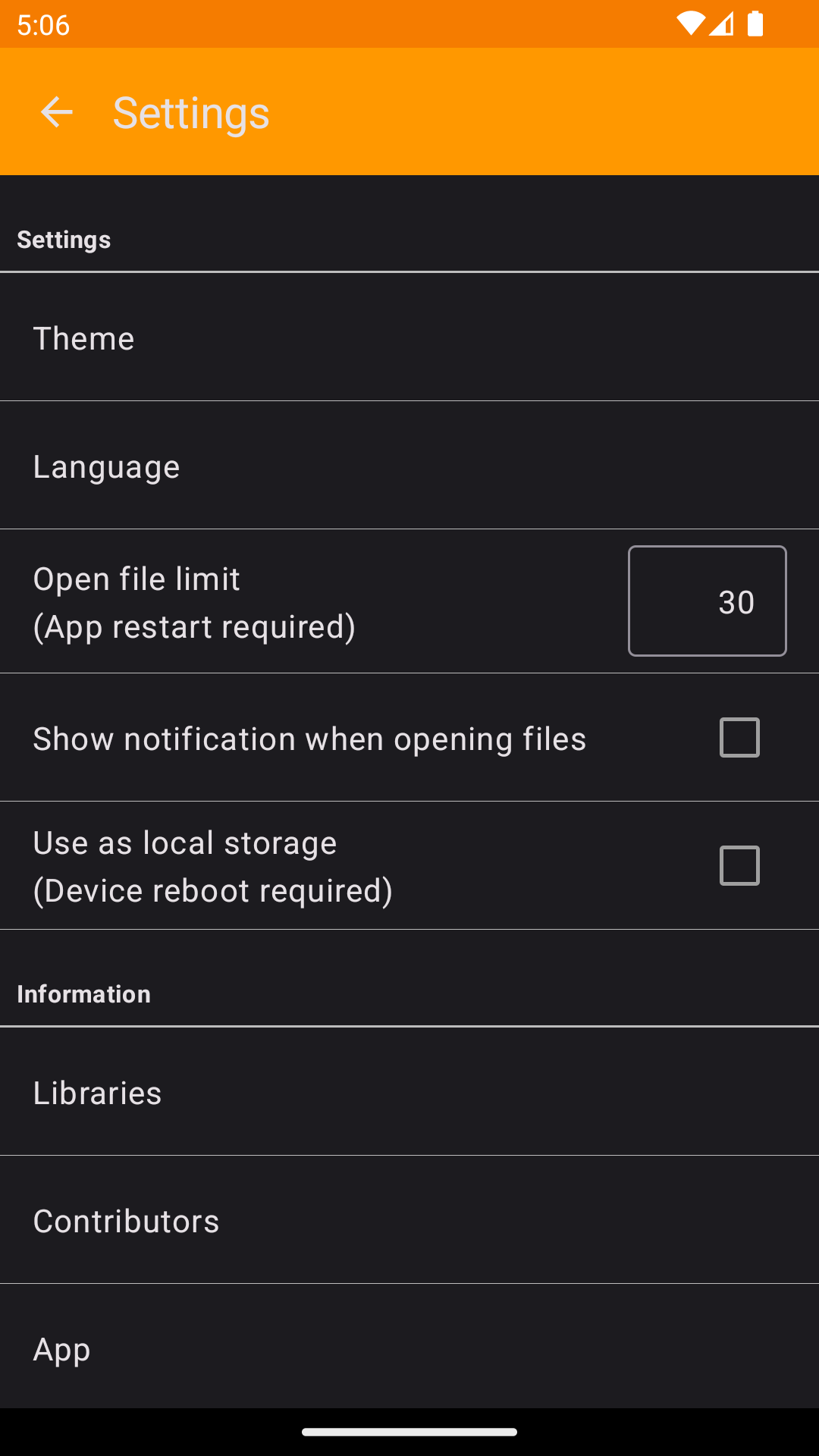Enable notification when opening files checkbox

[739, 738]
